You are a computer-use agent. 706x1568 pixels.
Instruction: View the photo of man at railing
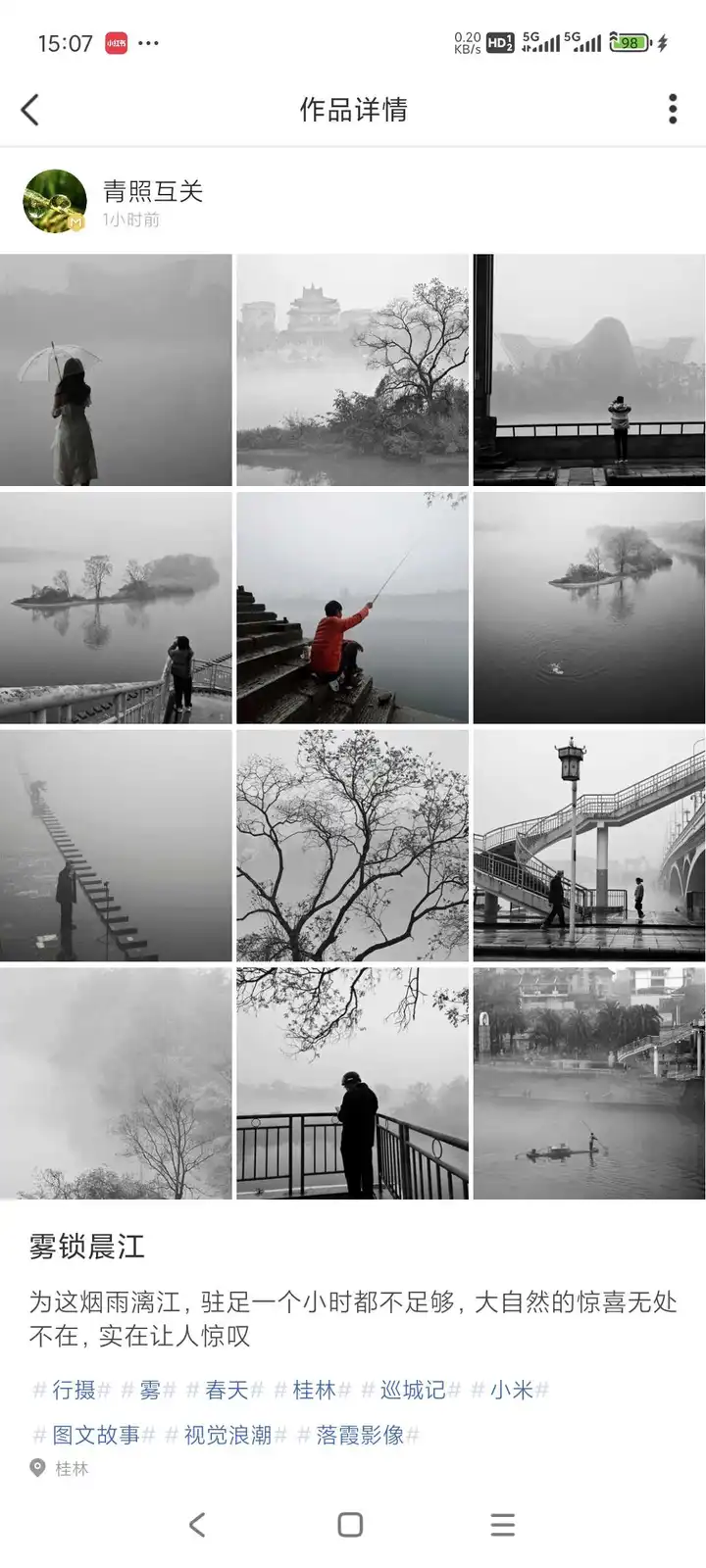(x=352, y=1083)
